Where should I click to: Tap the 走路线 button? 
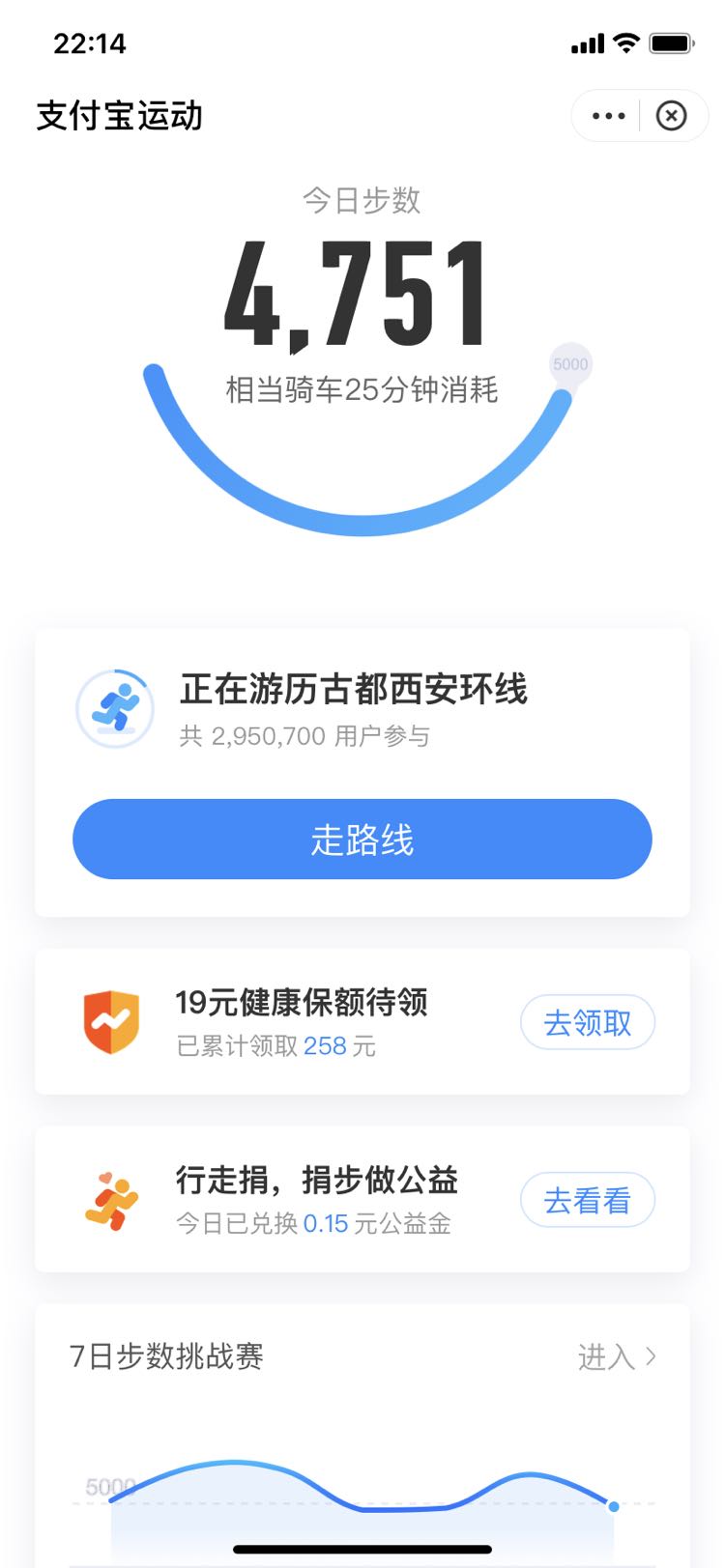tap(362, 839)
